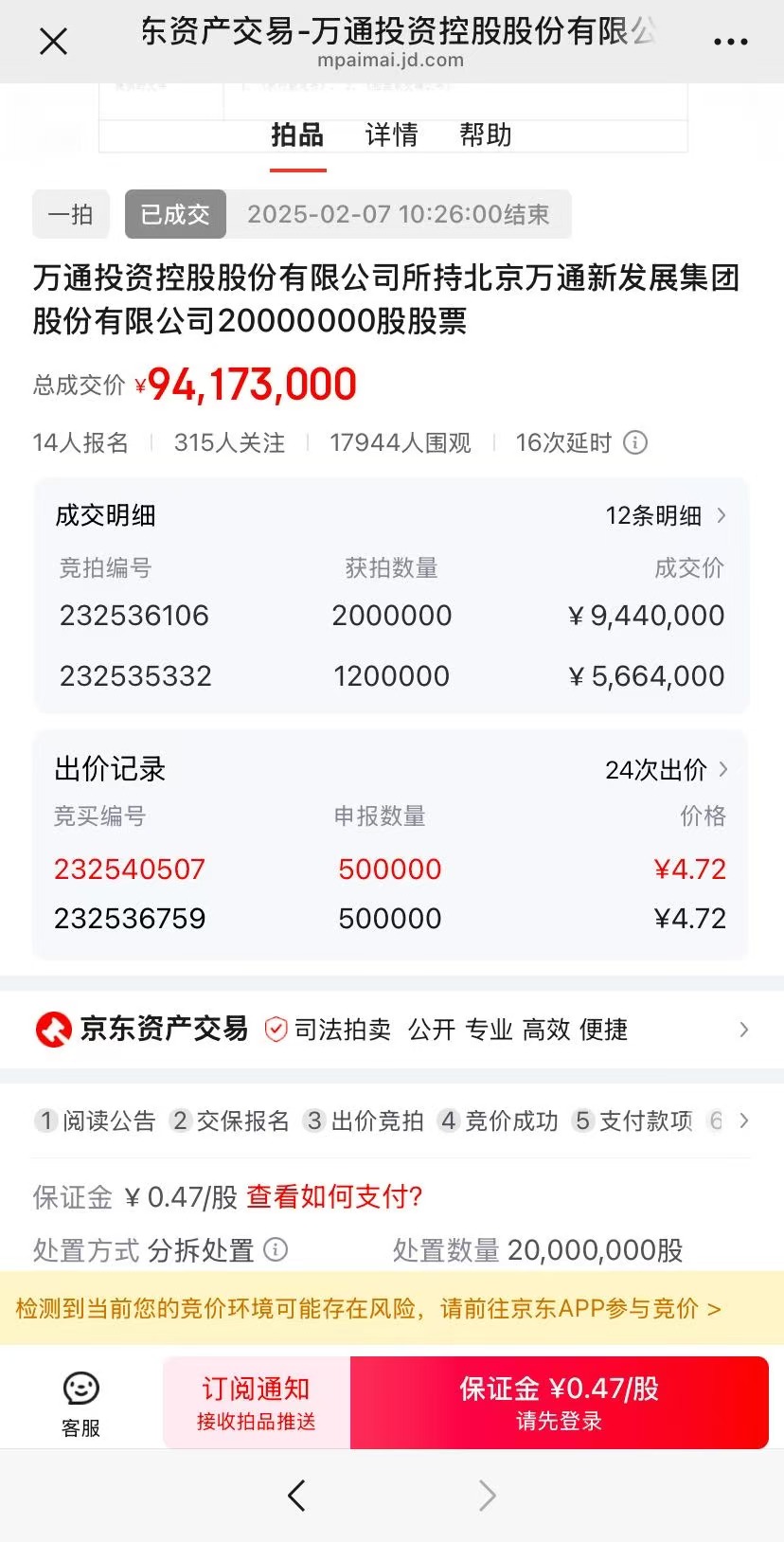
Task: Select the 拍品 tab
Action: tap(297, 135)
